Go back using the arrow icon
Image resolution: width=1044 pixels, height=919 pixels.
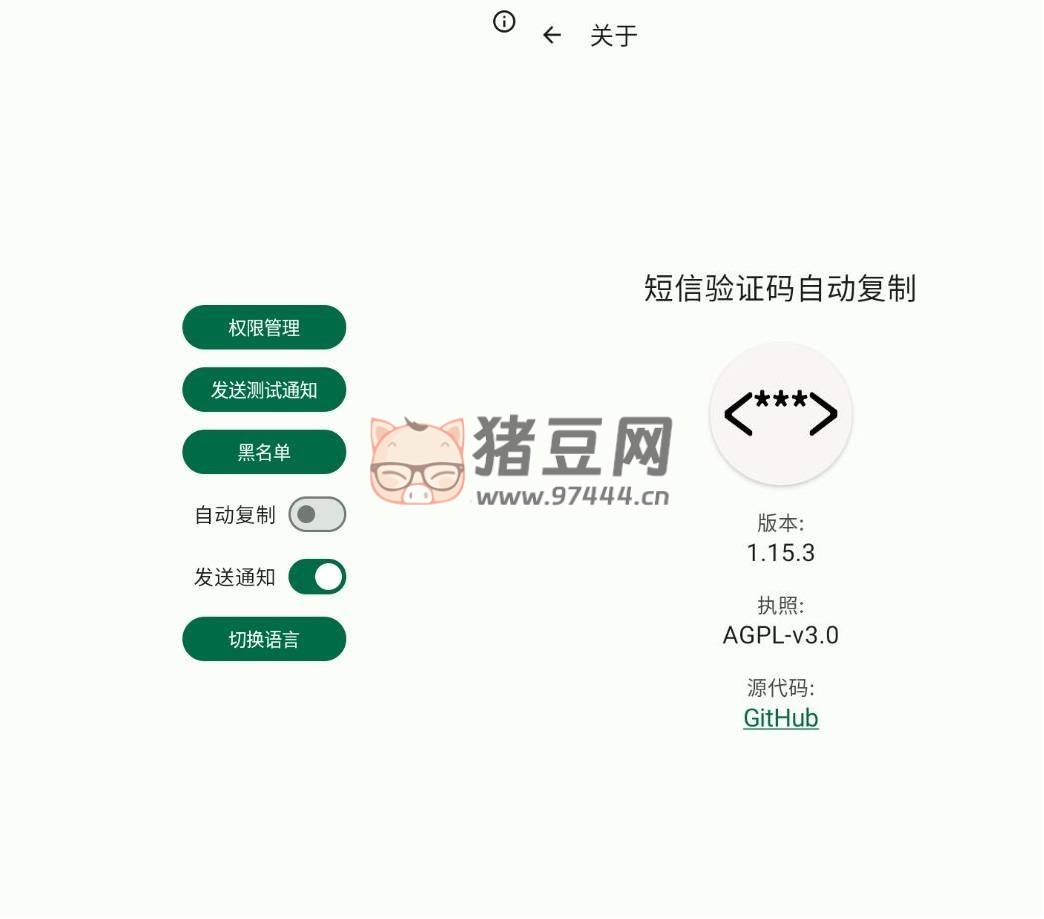[x=552, y=36]
